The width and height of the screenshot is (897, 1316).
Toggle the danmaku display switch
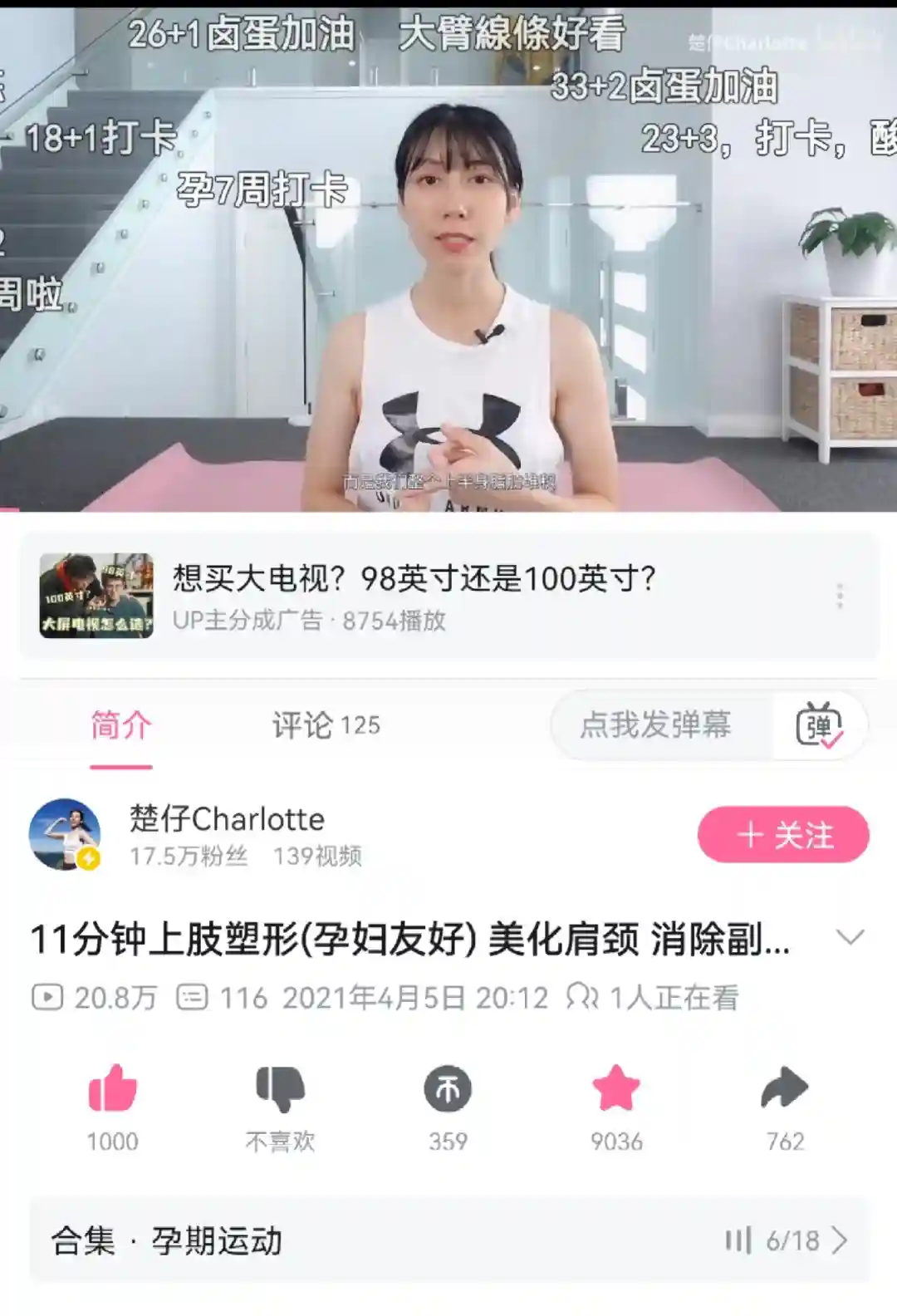(819, 725)
